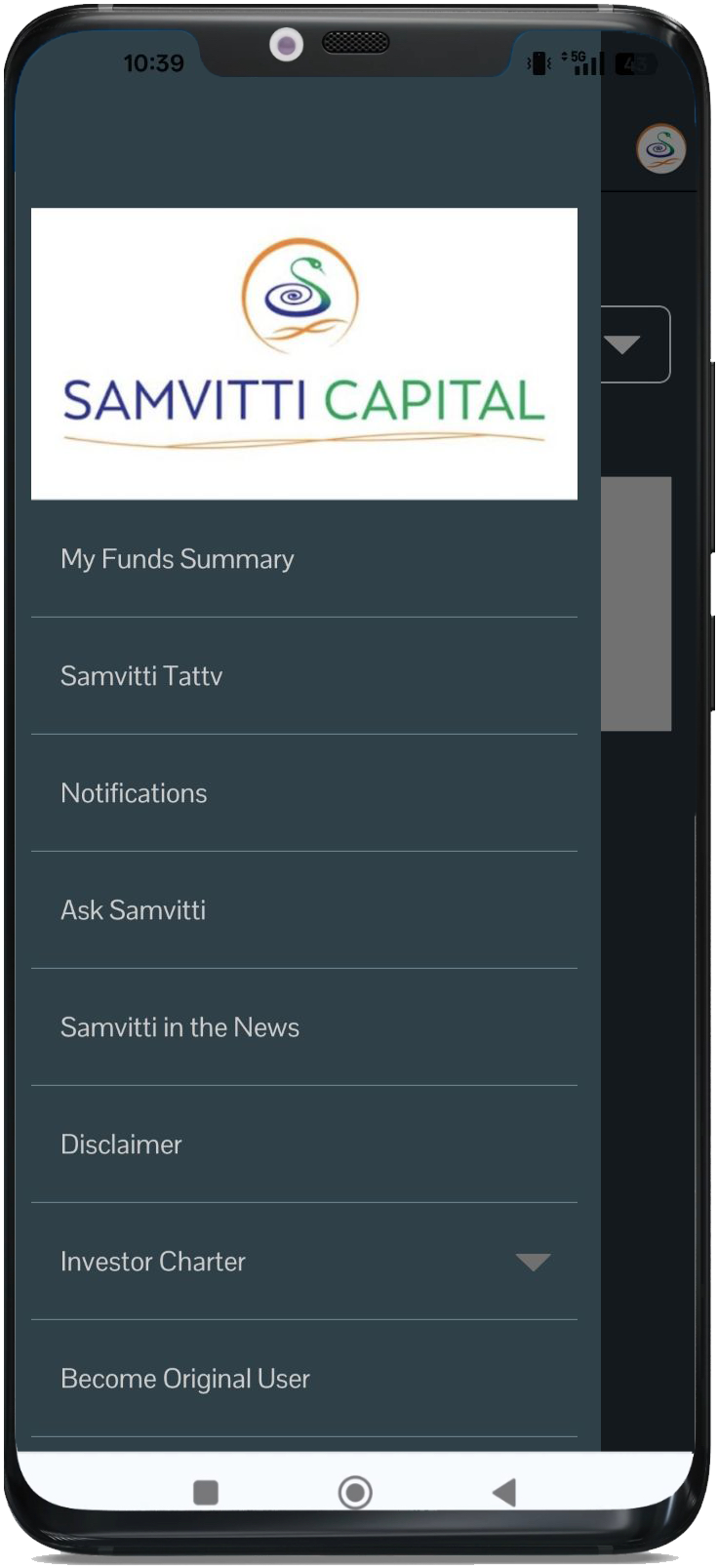Image resolution: width=718 pixels, height=1568 pixels.
Task: Open My Funds Summary
Action: pyautogui.click(x=177, y=559)
